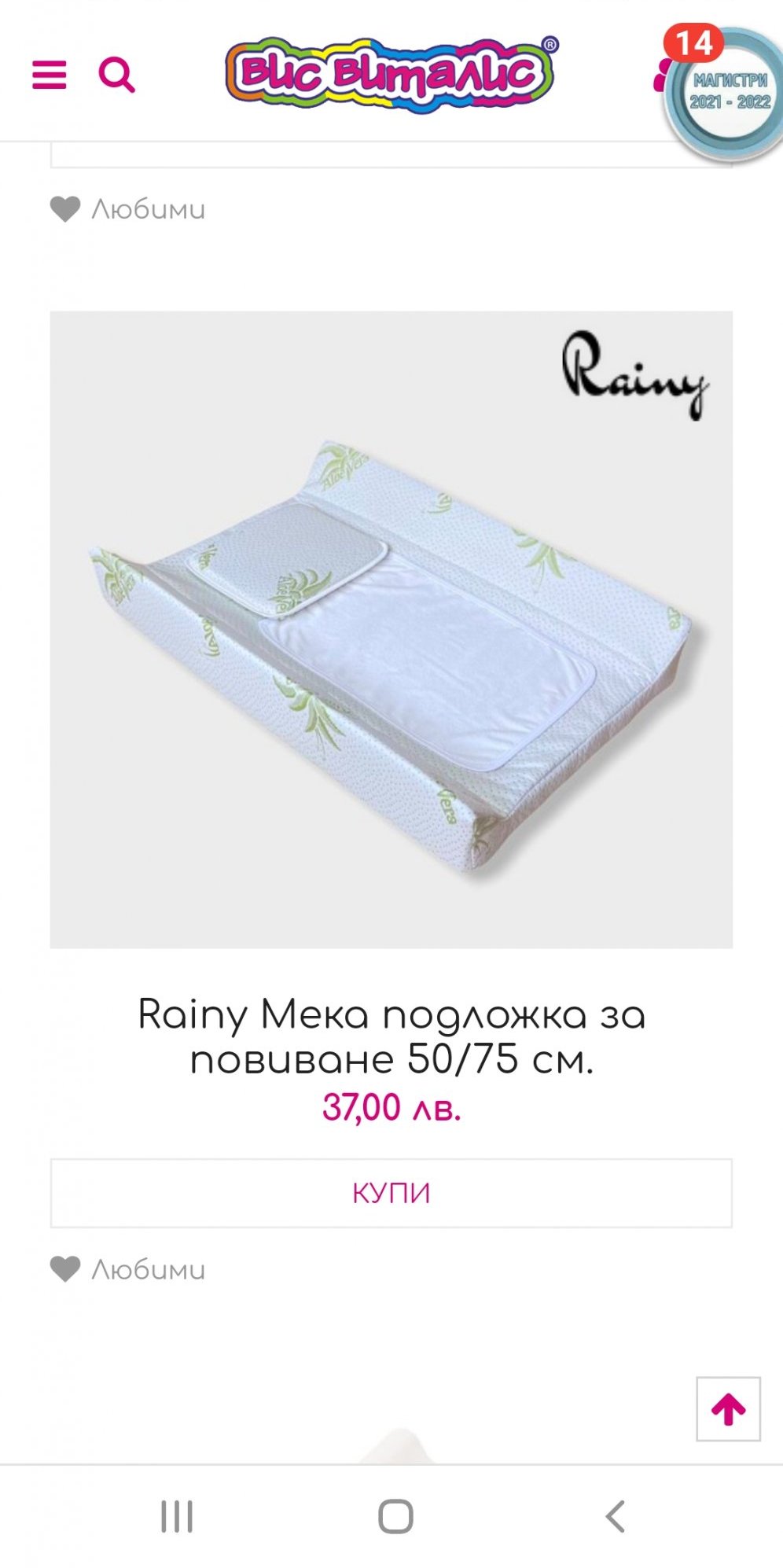Open the hamburger menu
Viewport: 783px width, 1568px height.
[49, 75]
